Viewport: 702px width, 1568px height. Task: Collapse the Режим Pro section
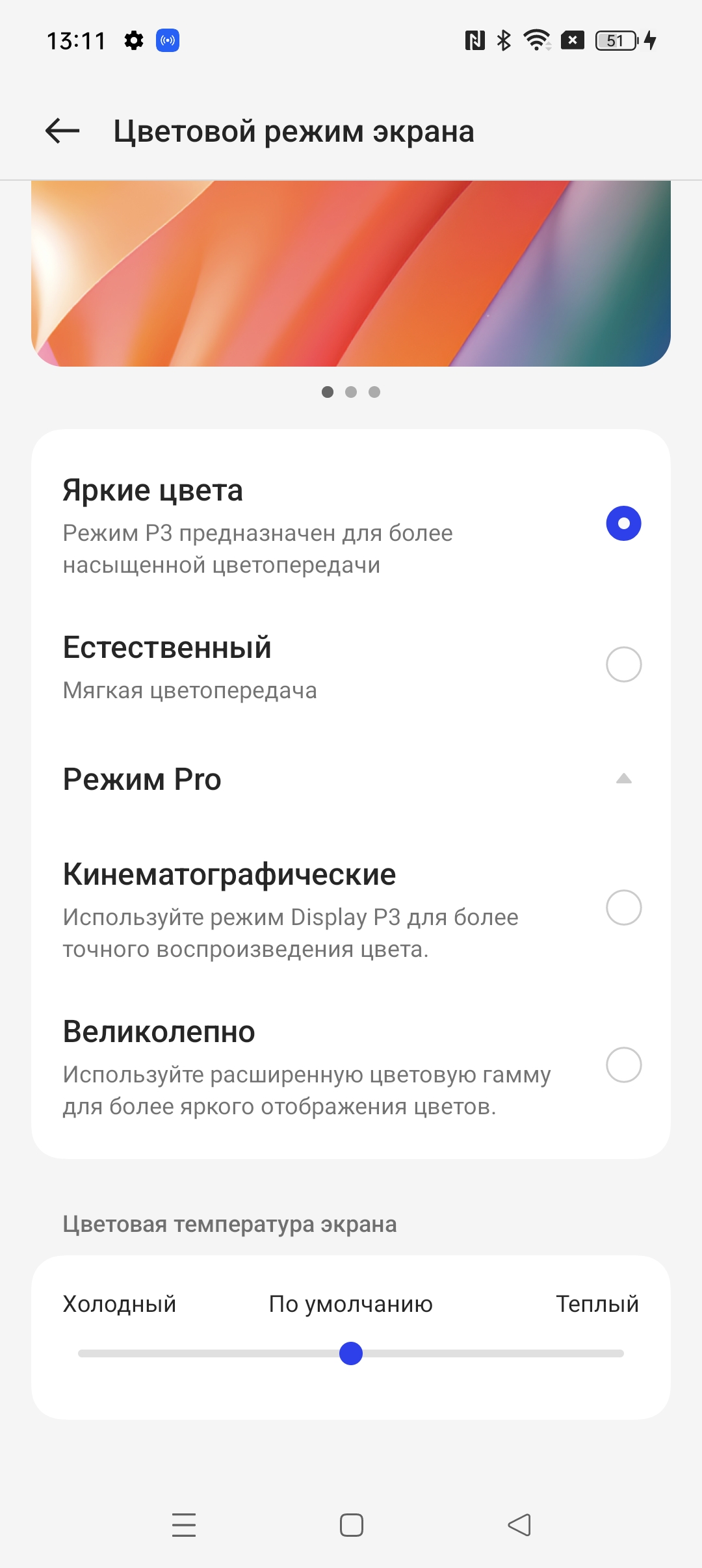click(x=623, y=779)
